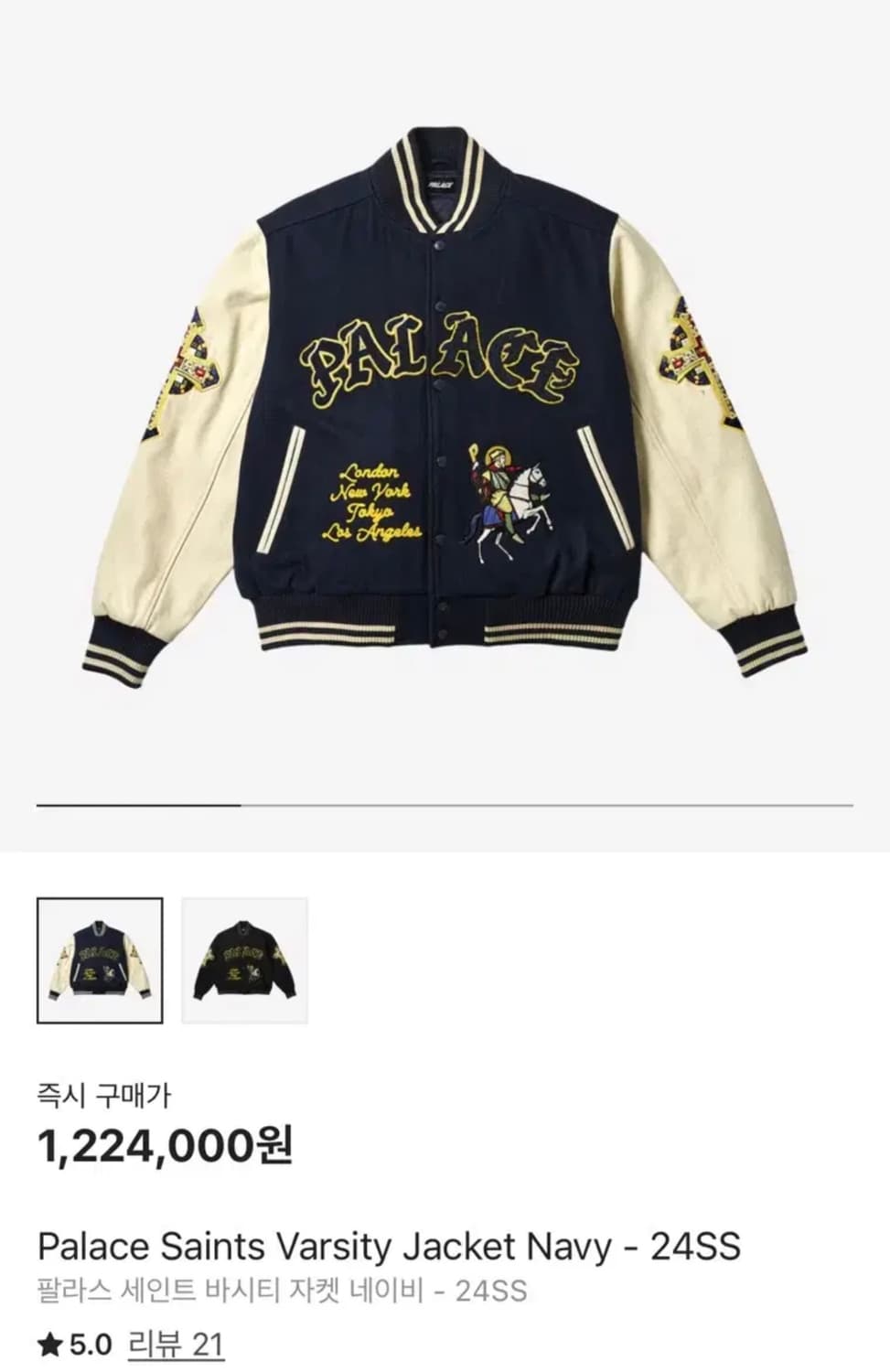The width and height of the screenshot is (890, 1372).
Task: Click the image carousel indicator bar
Action: coord(445,803)
